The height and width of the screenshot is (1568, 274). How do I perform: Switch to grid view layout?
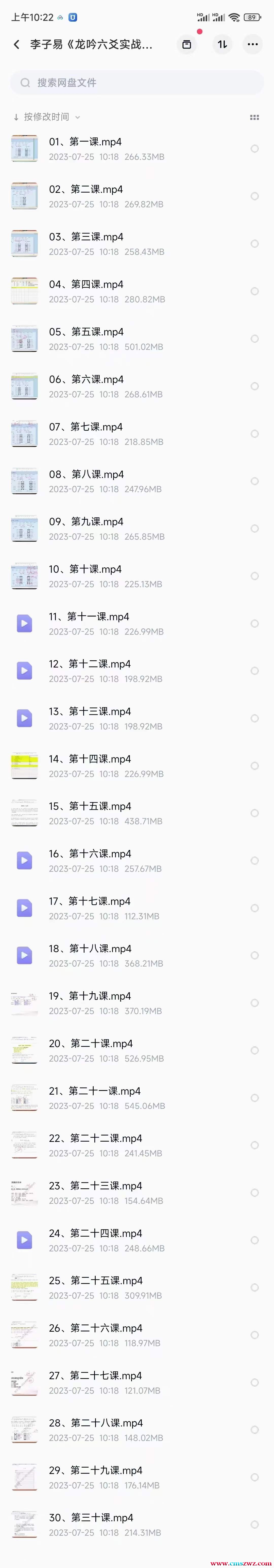click(x=254, y=117)
